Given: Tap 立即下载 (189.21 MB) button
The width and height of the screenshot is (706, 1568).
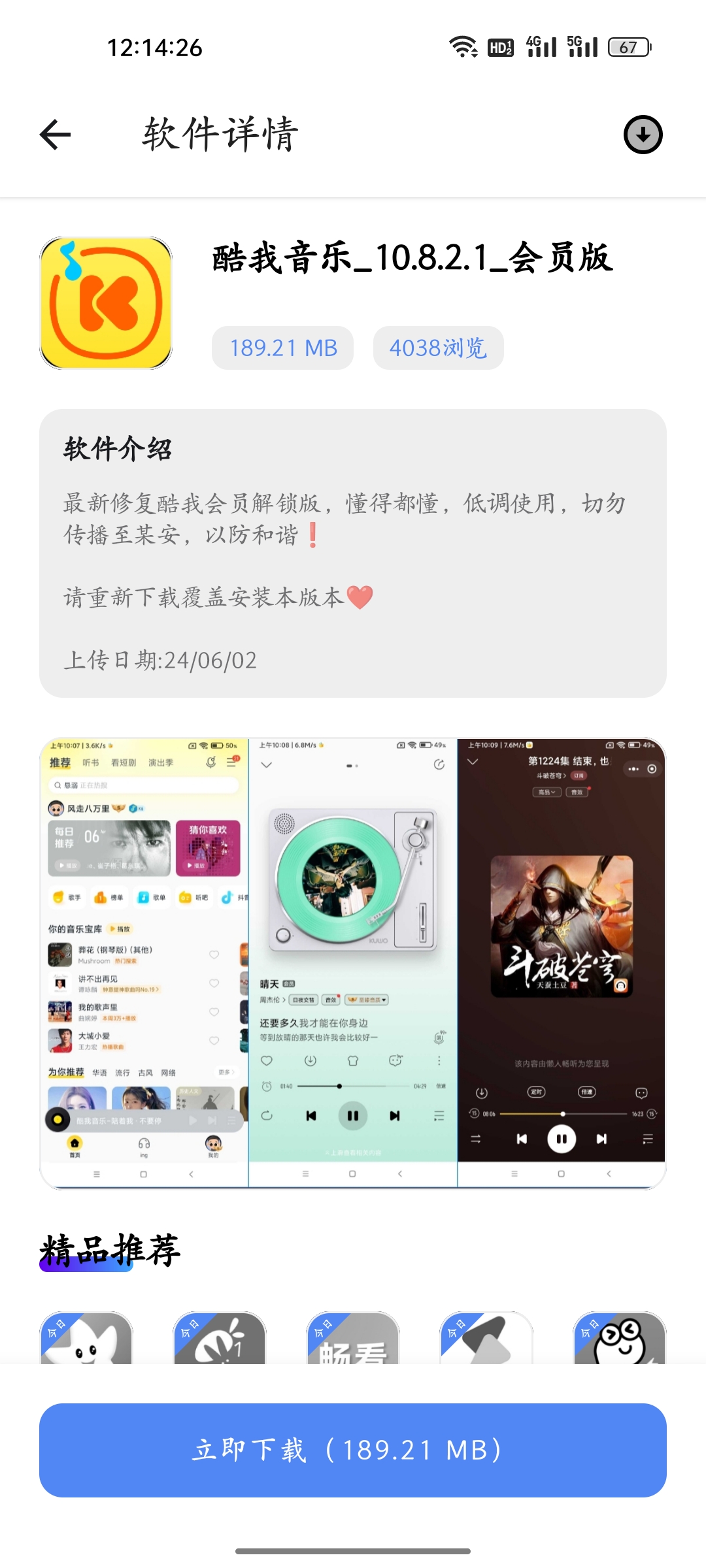Looking at the screenshot, I should point(353,1450).
